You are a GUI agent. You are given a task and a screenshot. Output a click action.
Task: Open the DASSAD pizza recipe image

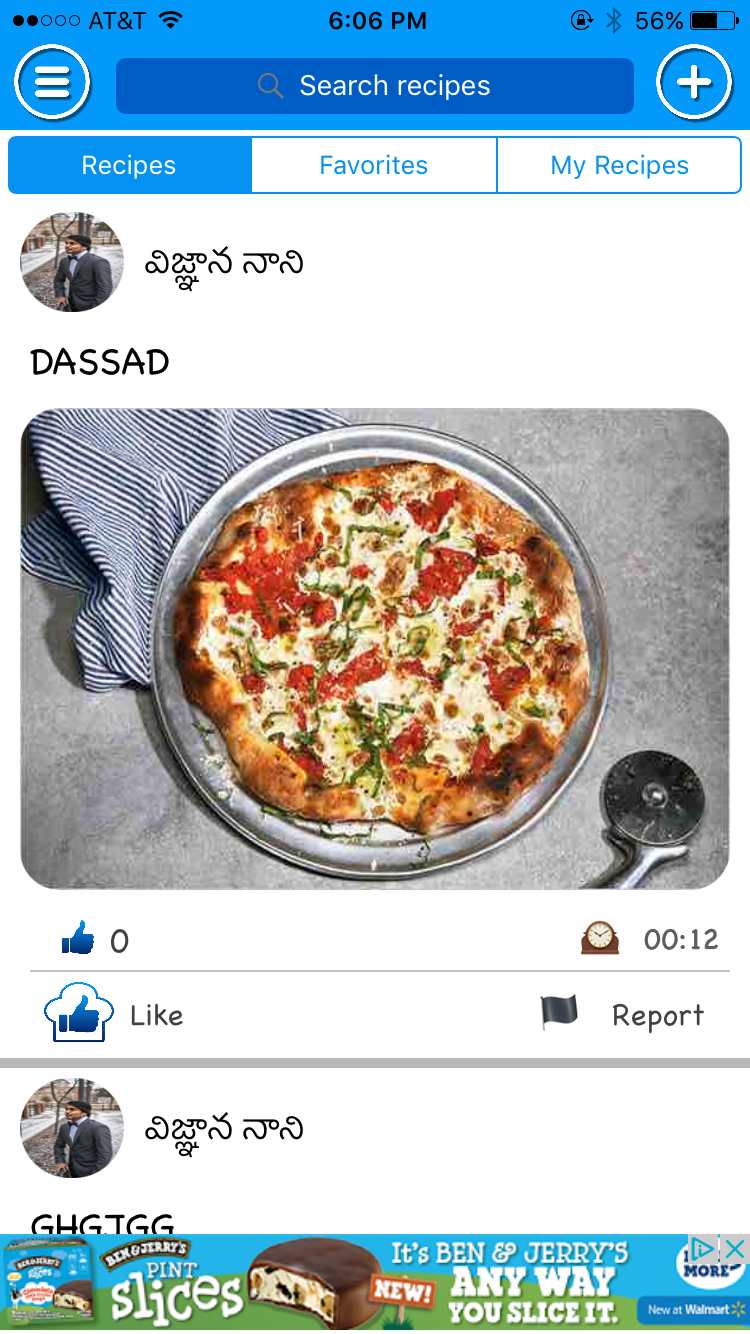click(375, 648)
